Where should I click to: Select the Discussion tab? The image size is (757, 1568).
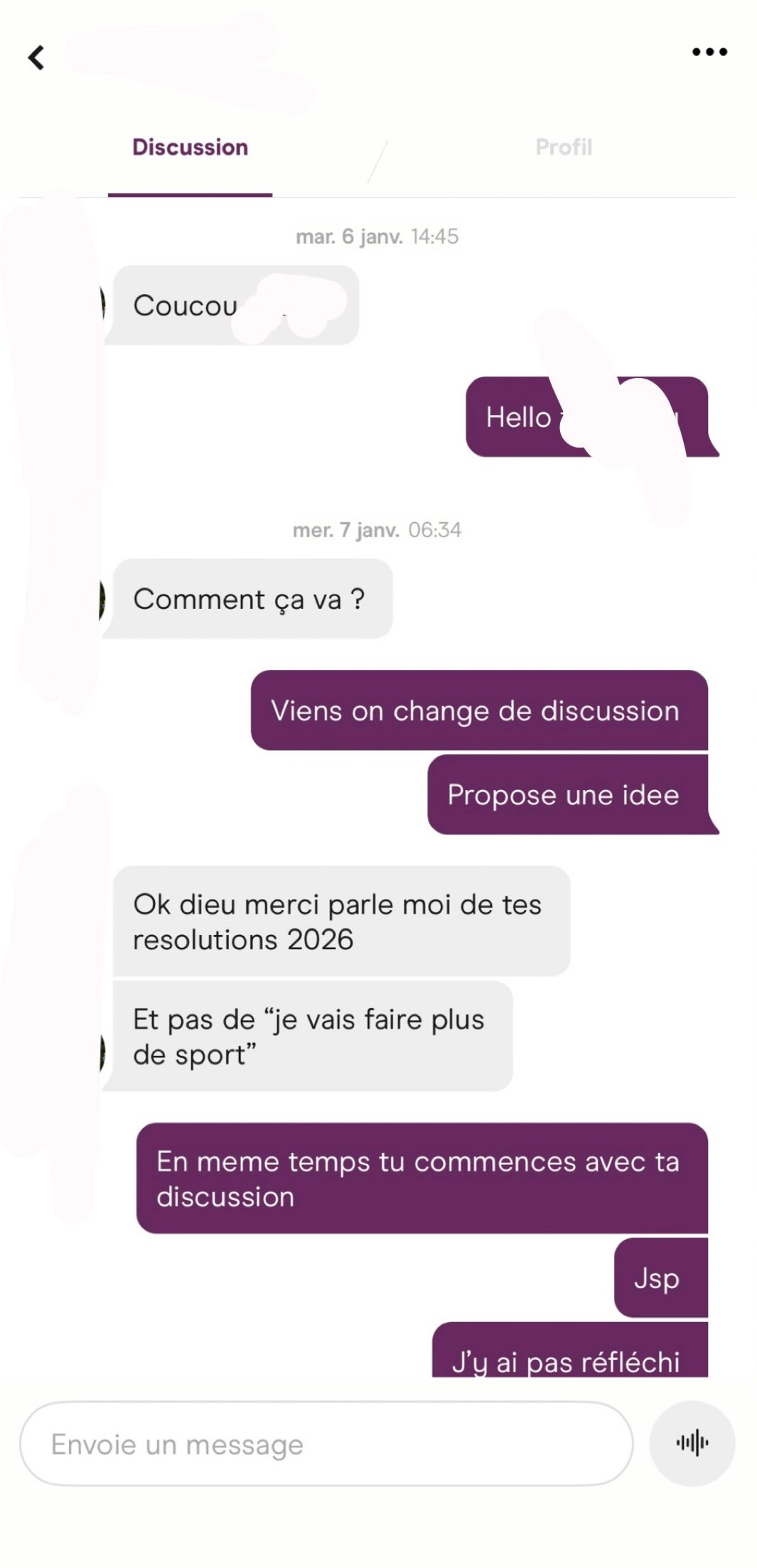pyautogui.click(x=190, y=147)
